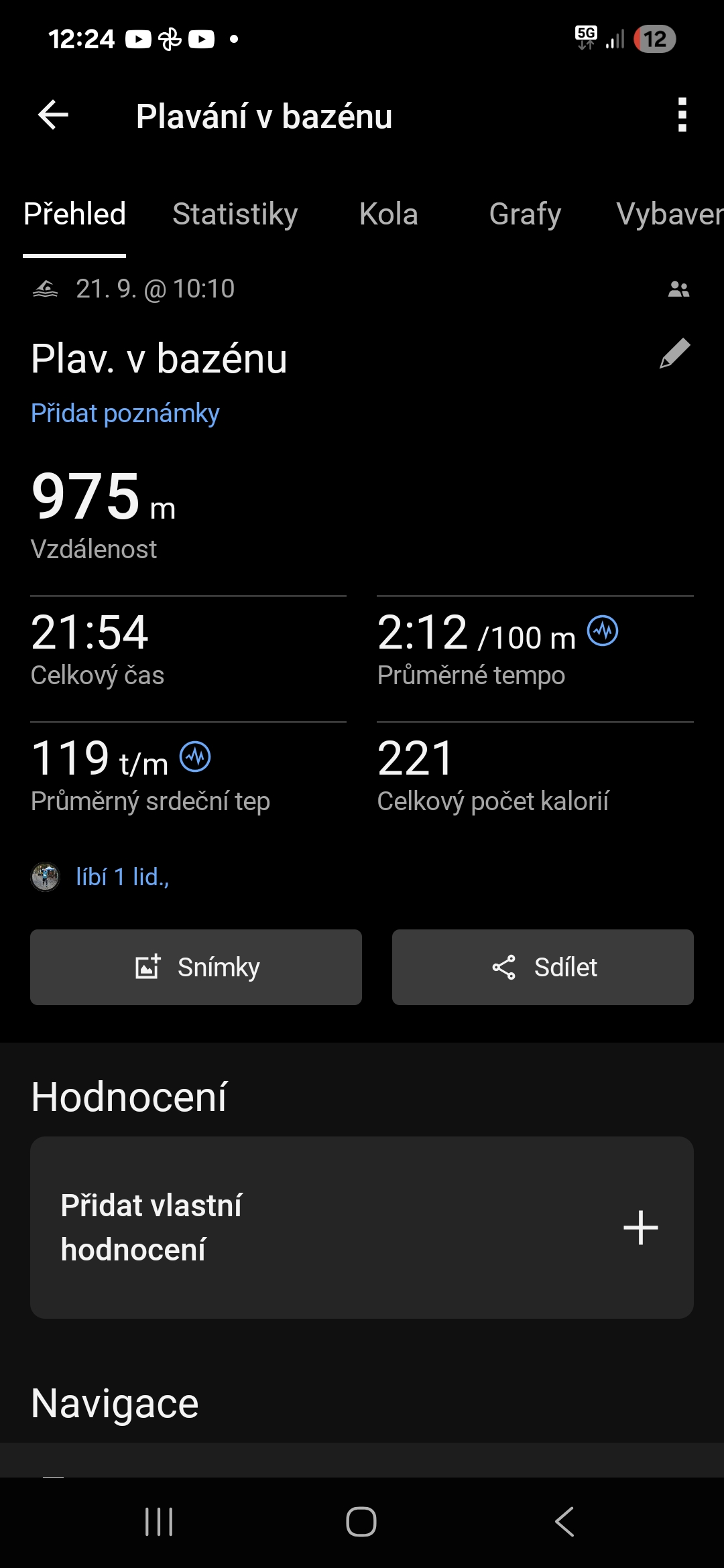Open info icon beside Průměrné tempo
This screenshot has width=724, height=1568.
point(603,631)
